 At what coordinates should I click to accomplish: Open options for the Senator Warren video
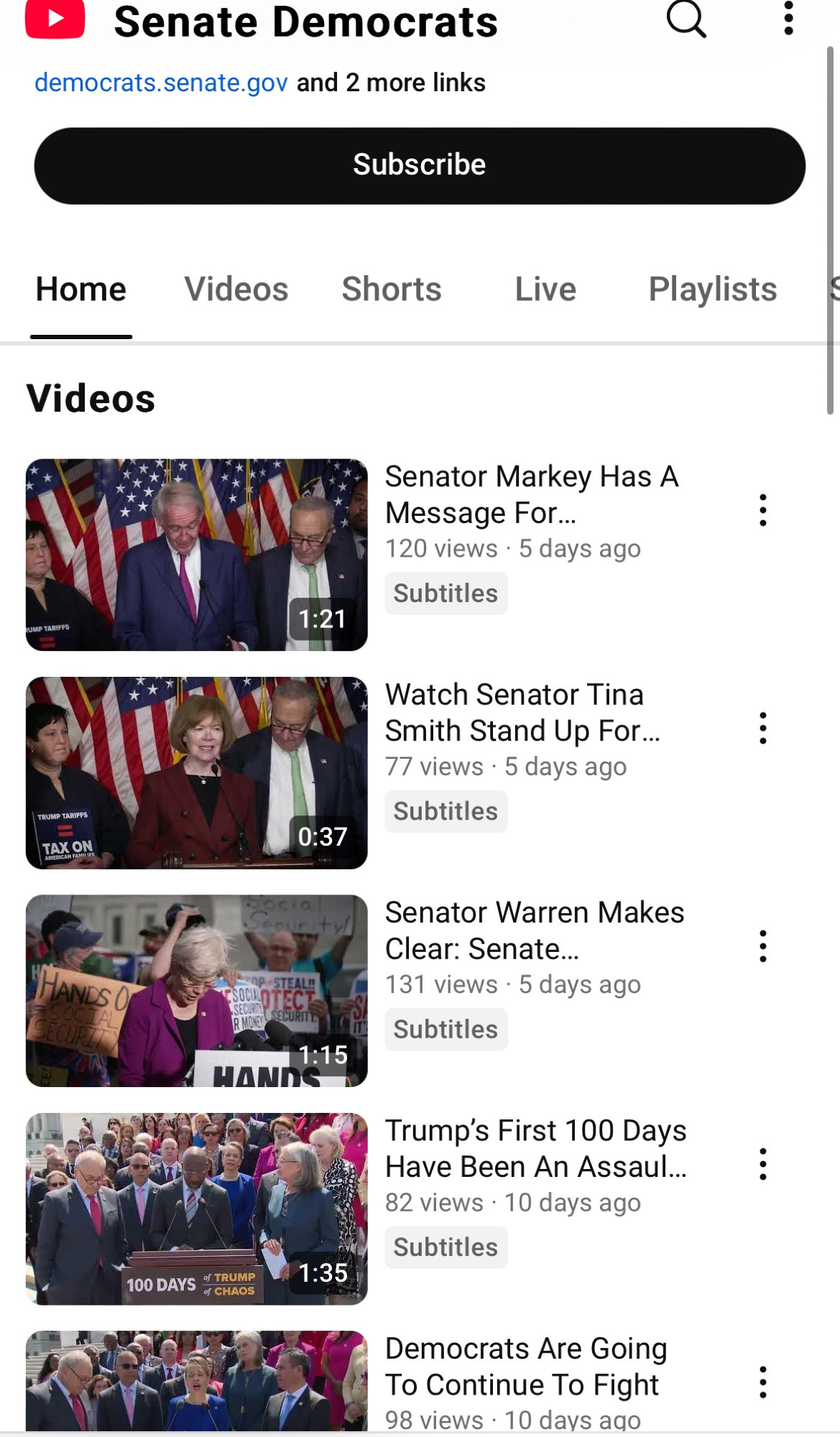(x=763, y=946)
